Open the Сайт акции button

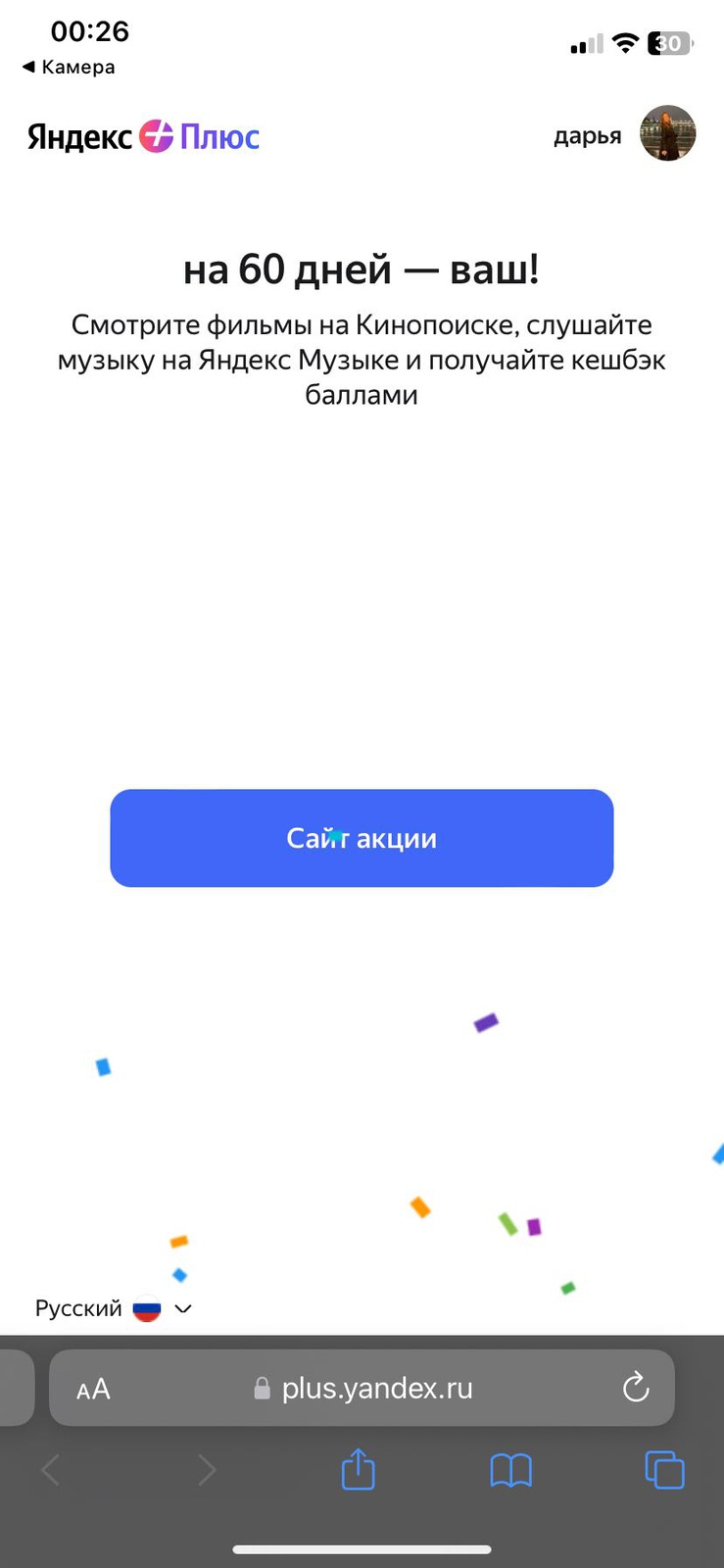click(362, 838)
